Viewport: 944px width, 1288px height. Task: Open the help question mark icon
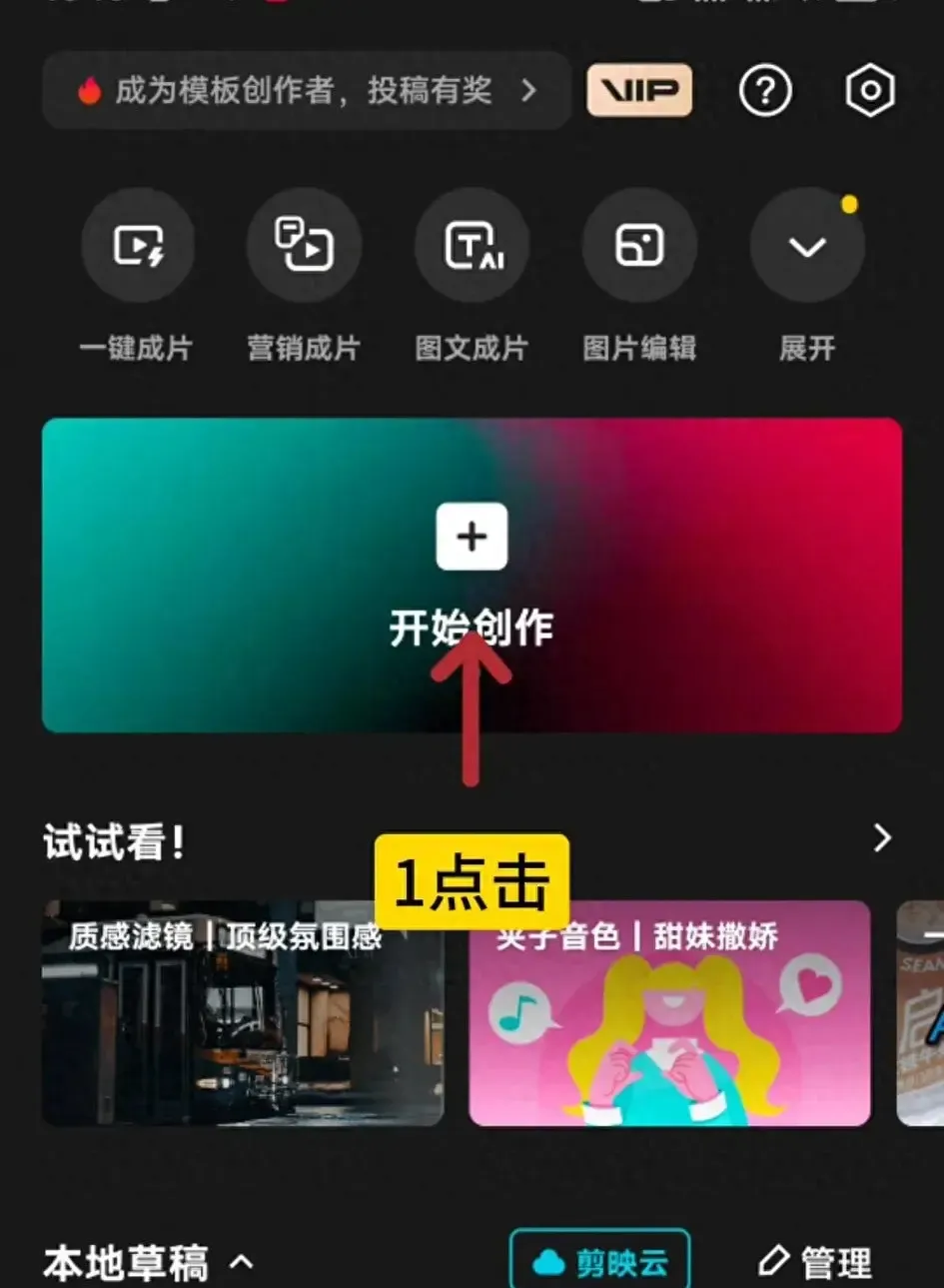(765, 92)
